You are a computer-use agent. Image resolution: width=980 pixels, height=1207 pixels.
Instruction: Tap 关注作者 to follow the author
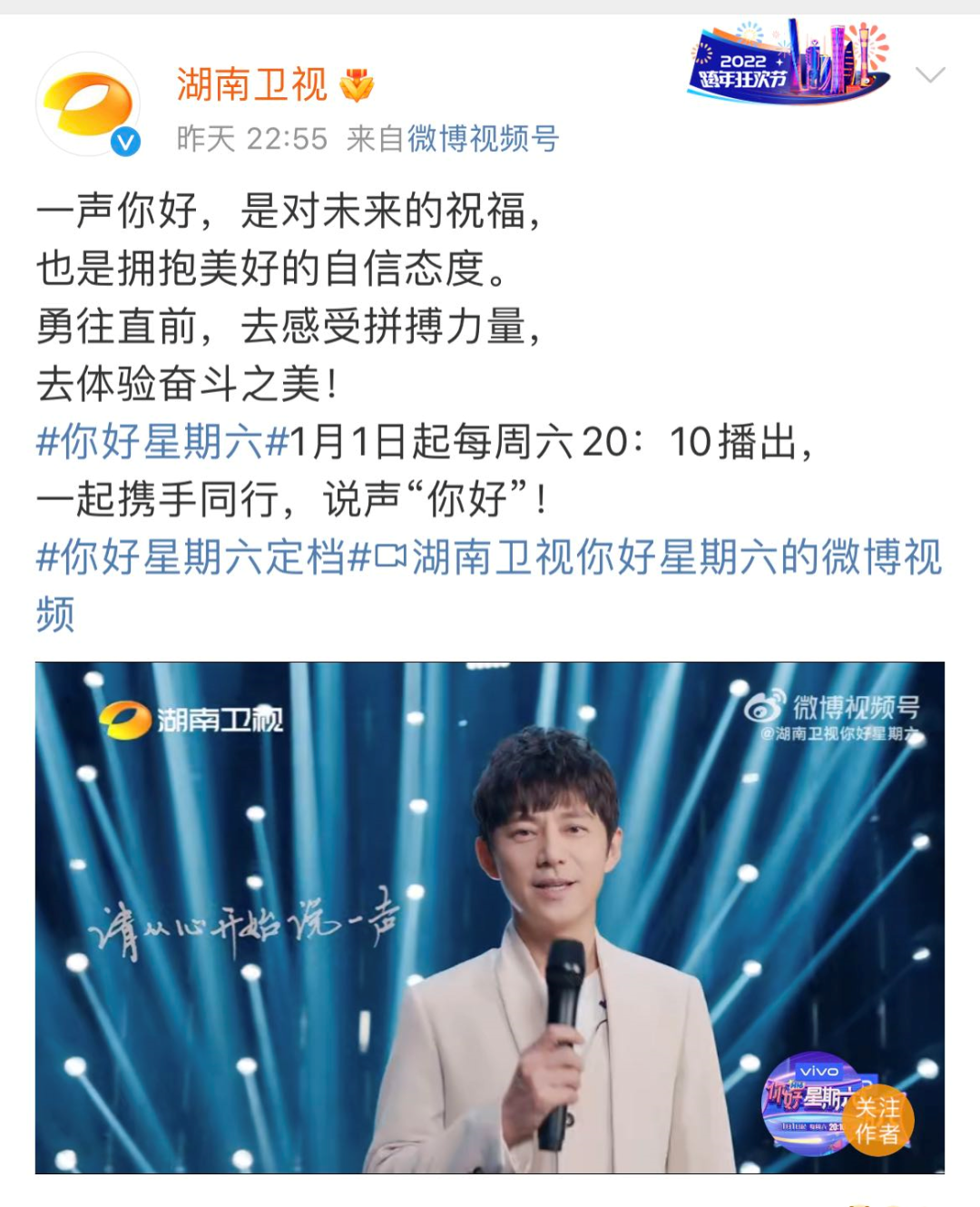click(877, 1121)
